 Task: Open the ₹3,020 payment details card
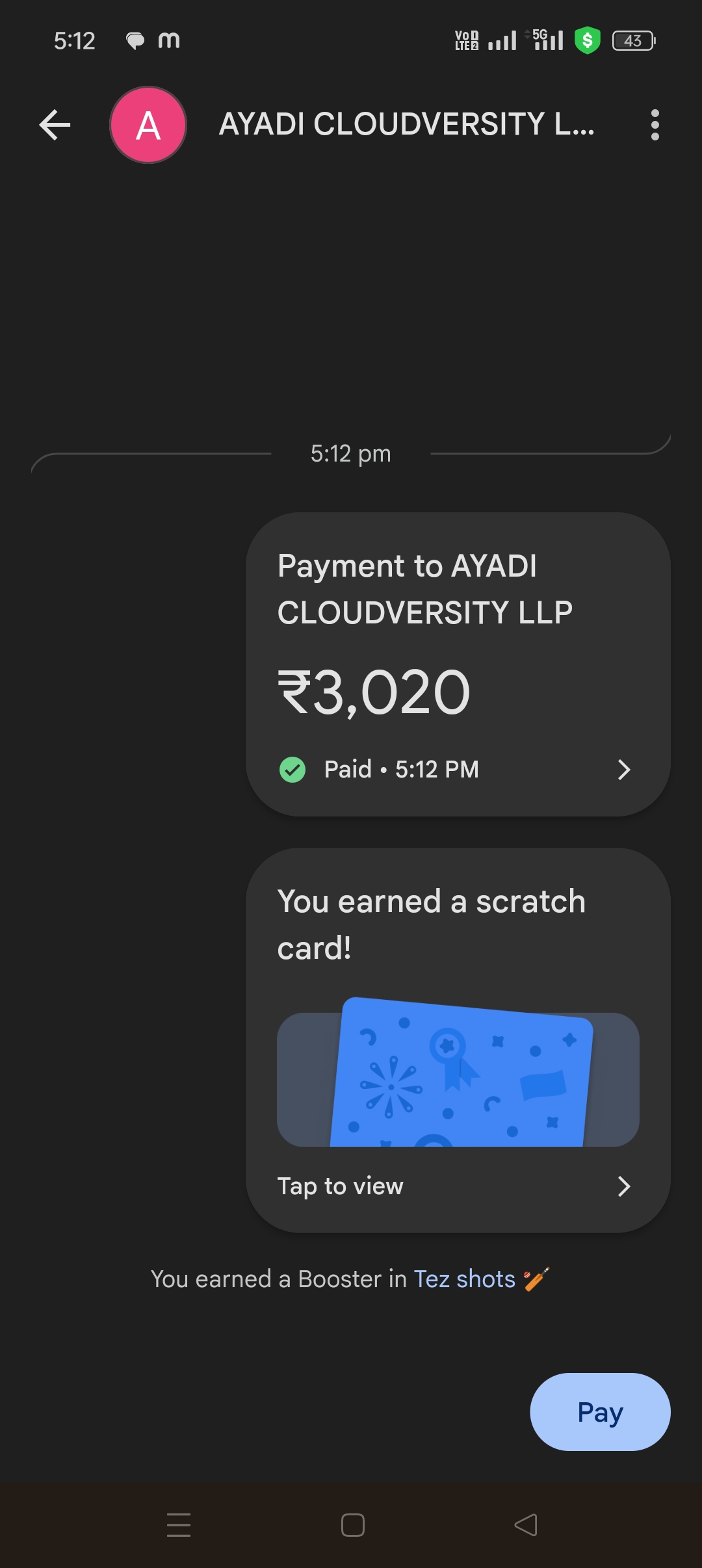tap(458, 664)
